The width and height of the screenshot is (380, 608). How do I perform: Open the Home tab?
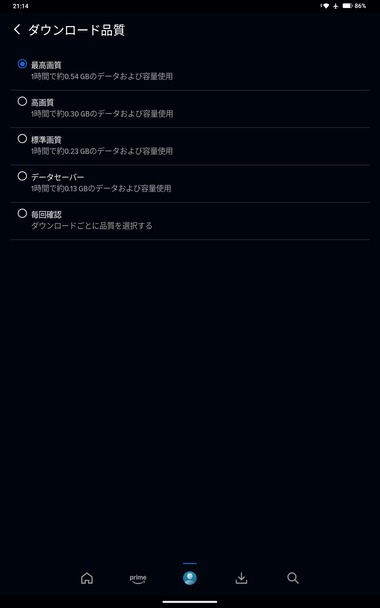(86, 578)
